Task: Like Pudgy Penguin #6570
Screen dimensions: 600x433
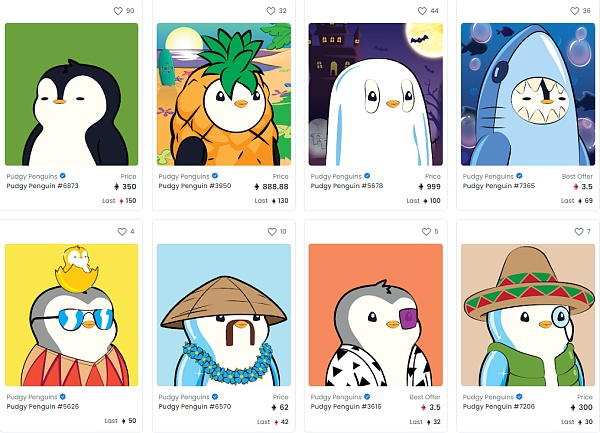Action: pyautogui.click(x=270, y=232)
